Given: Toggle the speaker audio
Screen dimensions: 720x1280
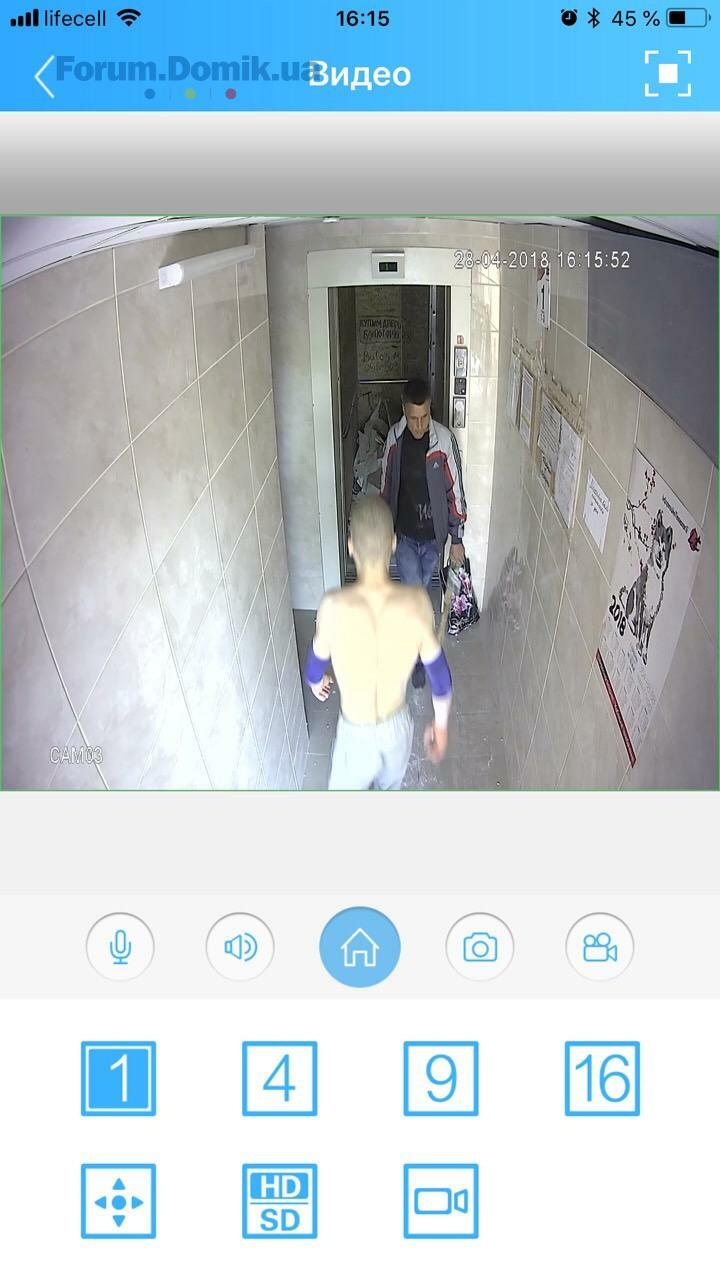Looking at the screenshot, I should pos(240,946).
